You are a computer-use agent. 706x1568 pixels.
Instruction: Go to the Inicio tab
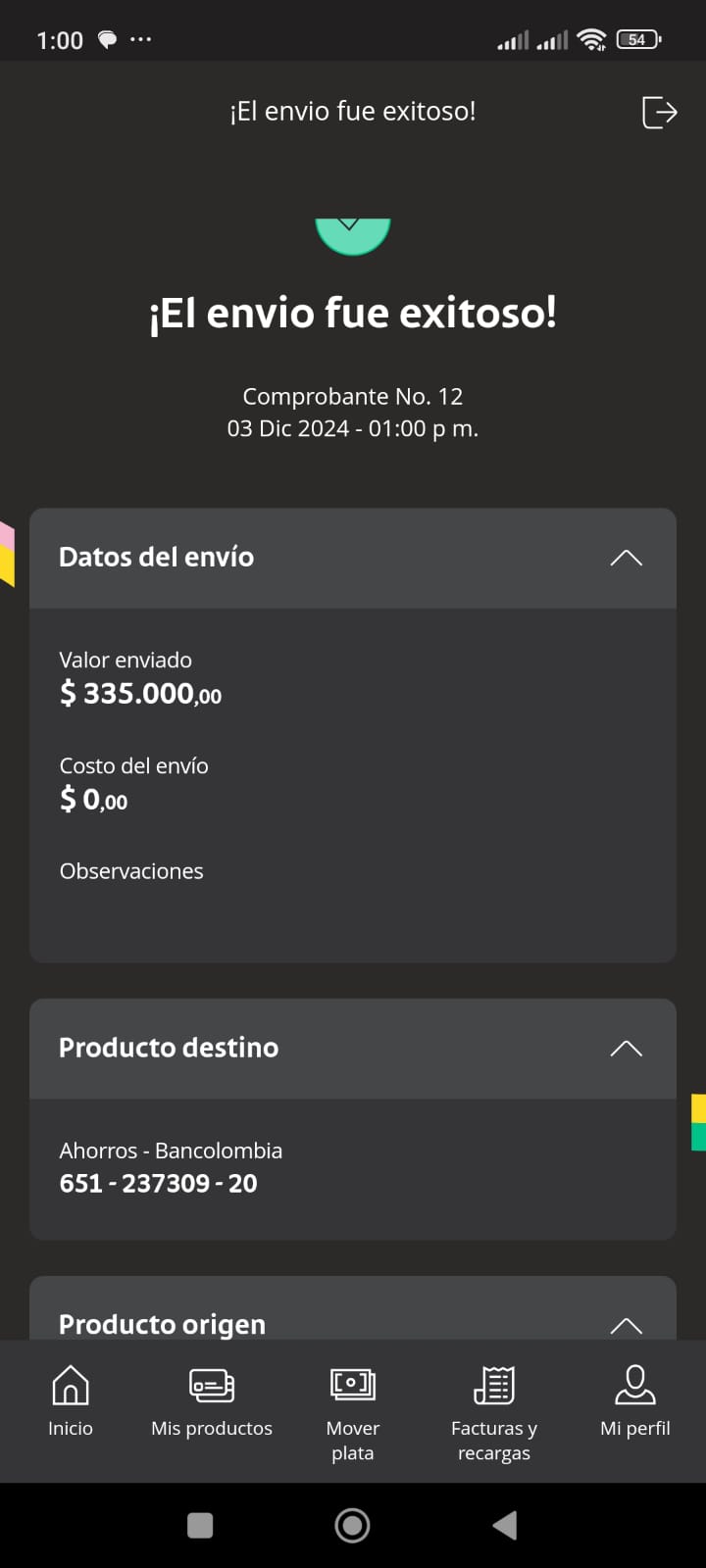tap(71, 1401)
